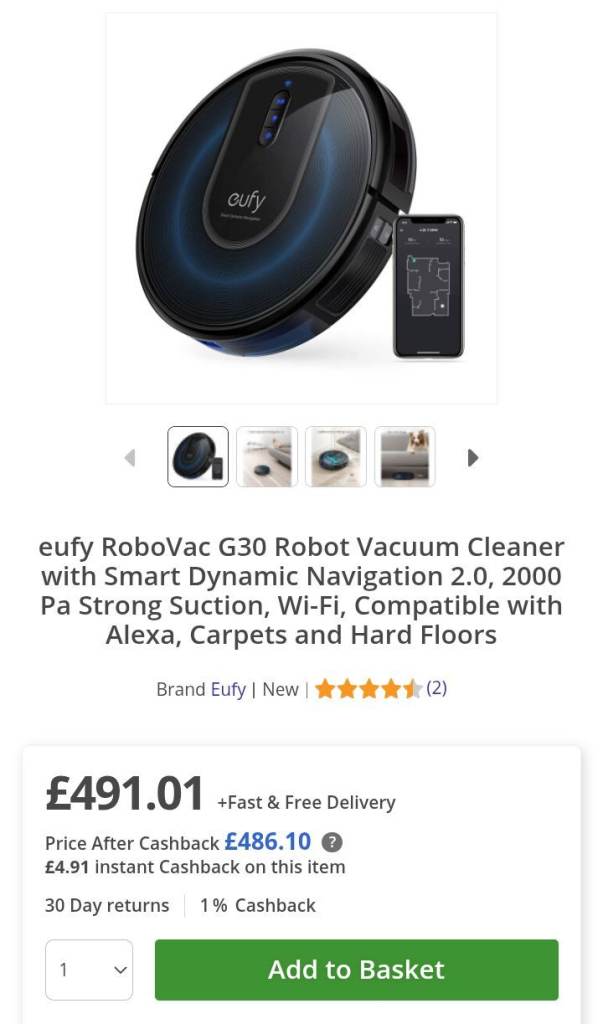Open the quantity dropdown
This screenshot has width=603, height=1024.
pyautogui.click(x=89, y=969)
